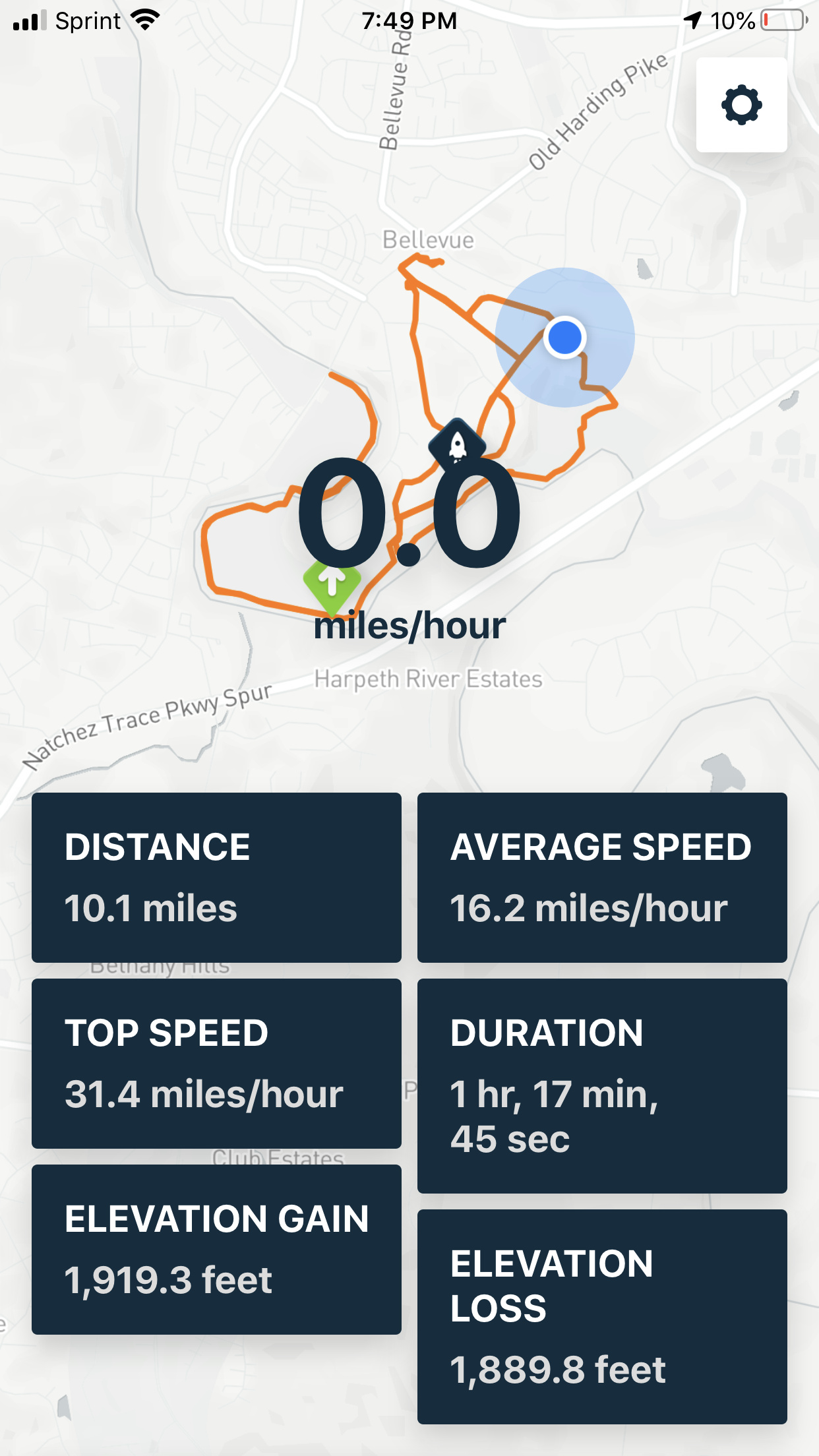Select the green arrow marker on the map
Screen dimensions: 819x1456
coord(332,584)
